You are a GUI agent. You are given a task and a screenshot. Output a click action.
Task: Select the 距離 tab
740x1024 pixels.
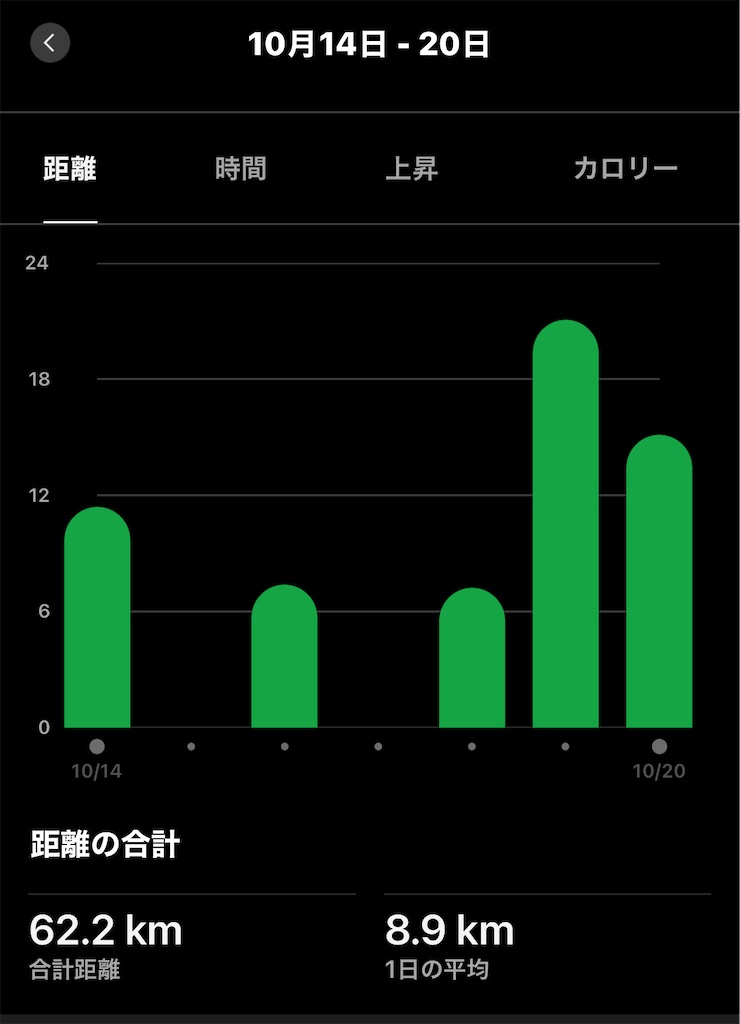70,168
